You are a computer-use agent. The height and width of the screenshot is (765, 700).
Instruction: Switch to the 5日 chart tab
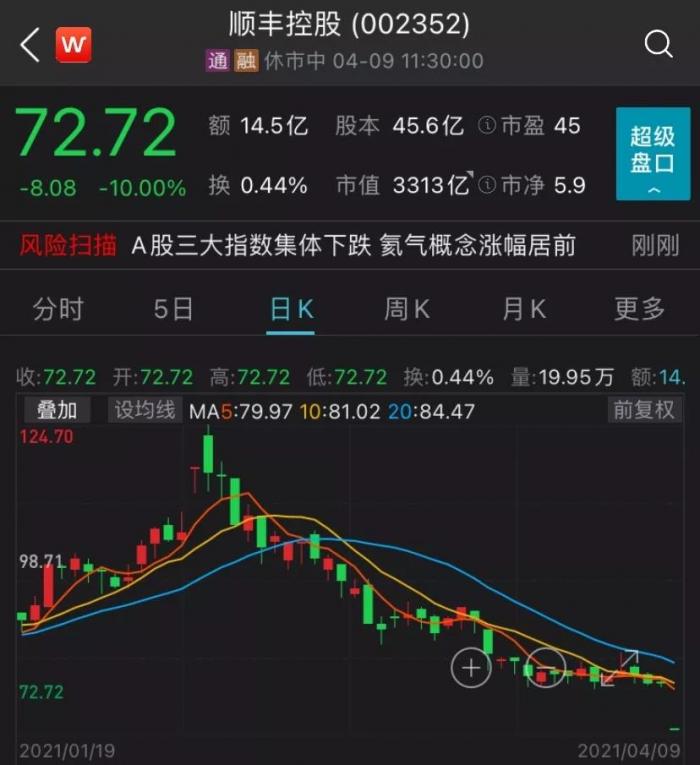click(174, 309)
